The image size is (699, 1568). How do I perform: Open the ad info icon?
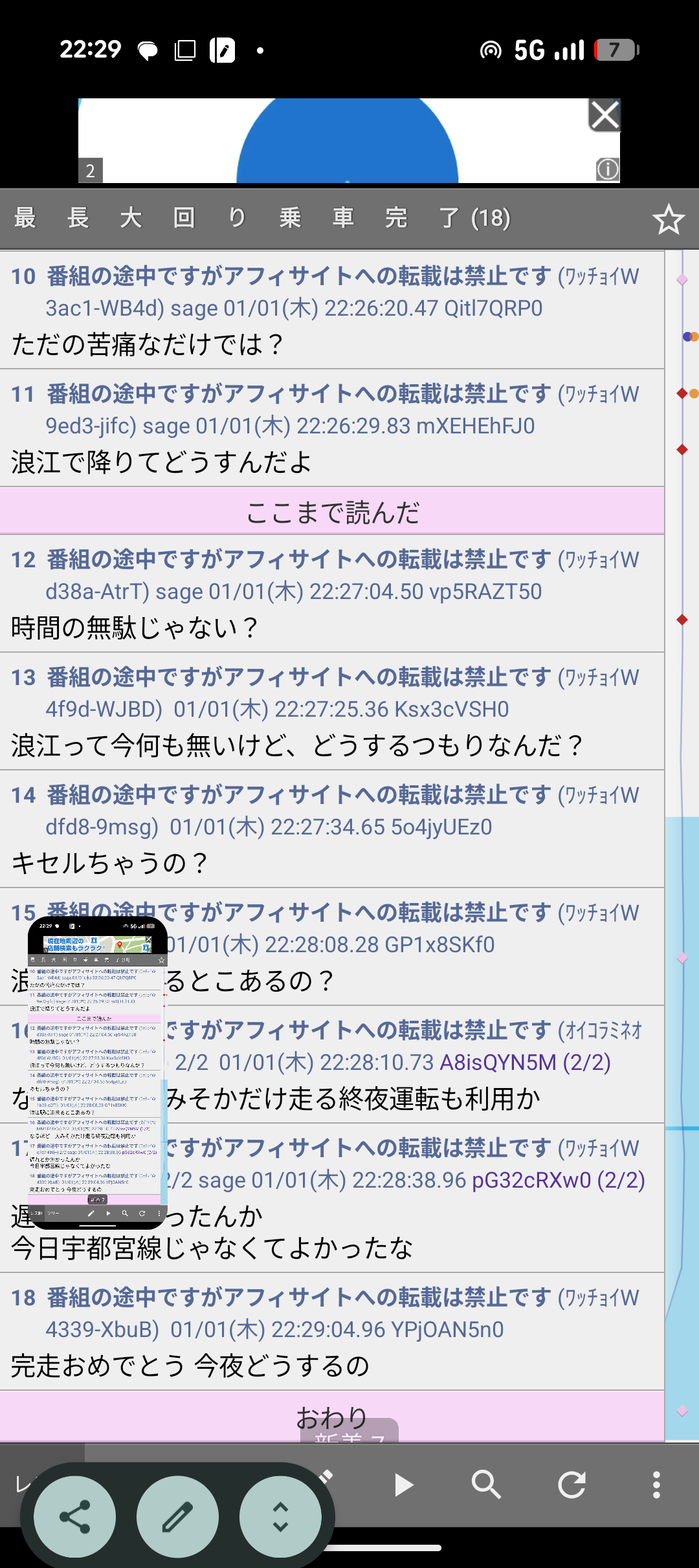click(x=607, y=170)
